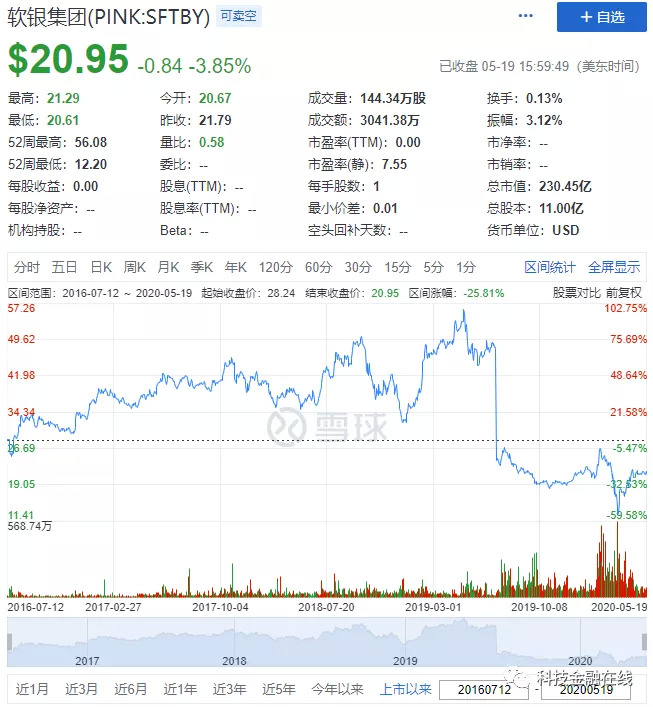Open 股票对比 stock comparison
653x707 pixels.
point(578,293)
